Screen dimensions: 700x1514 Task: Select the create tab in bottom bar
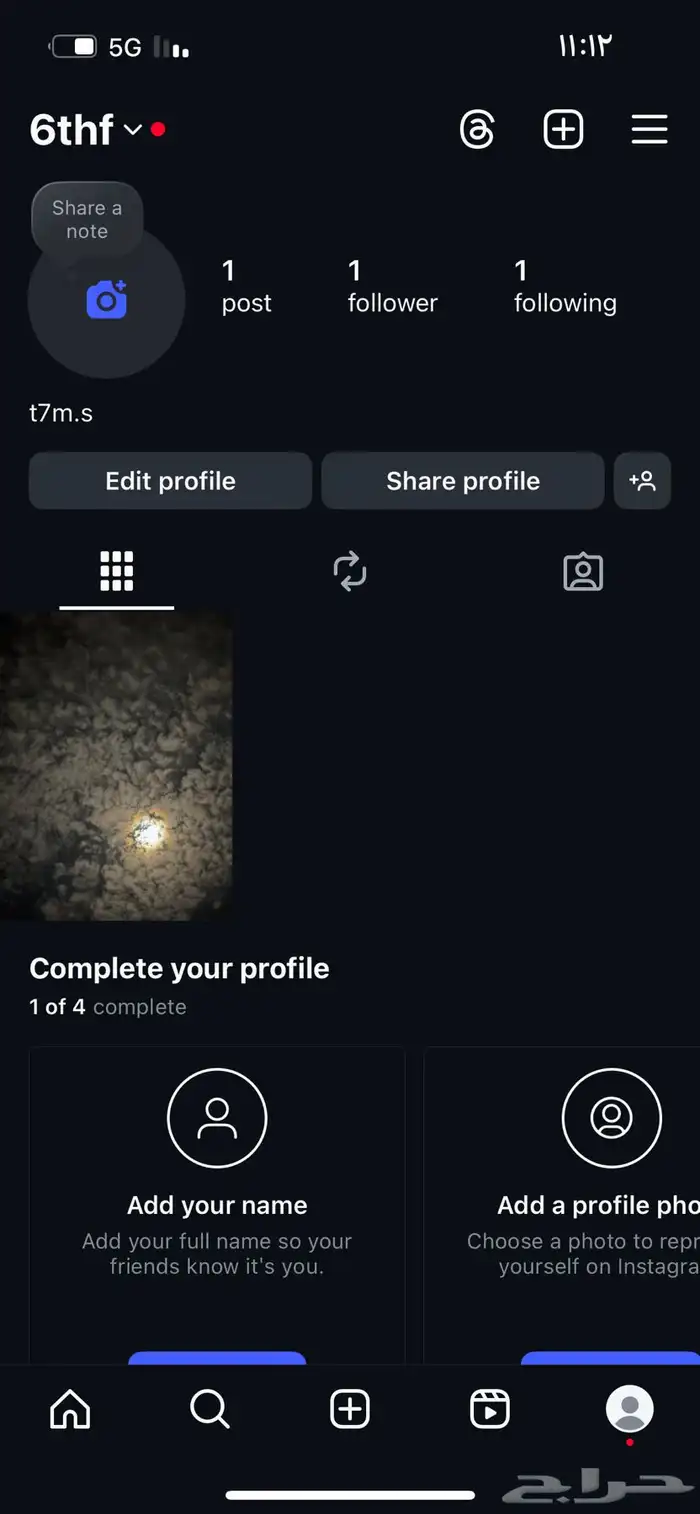(x=350, y=1409)
